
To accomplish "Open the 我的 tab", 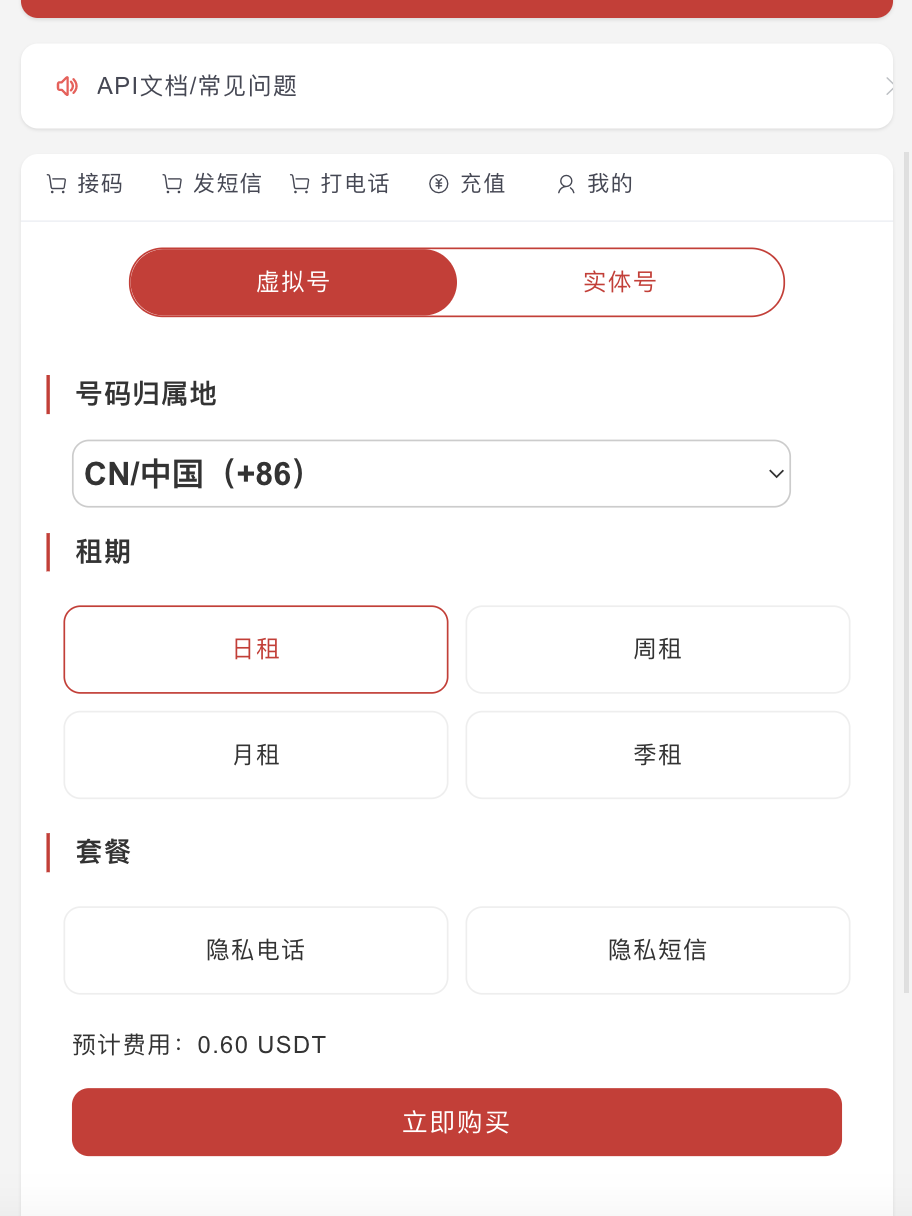I will pos(595,184).
